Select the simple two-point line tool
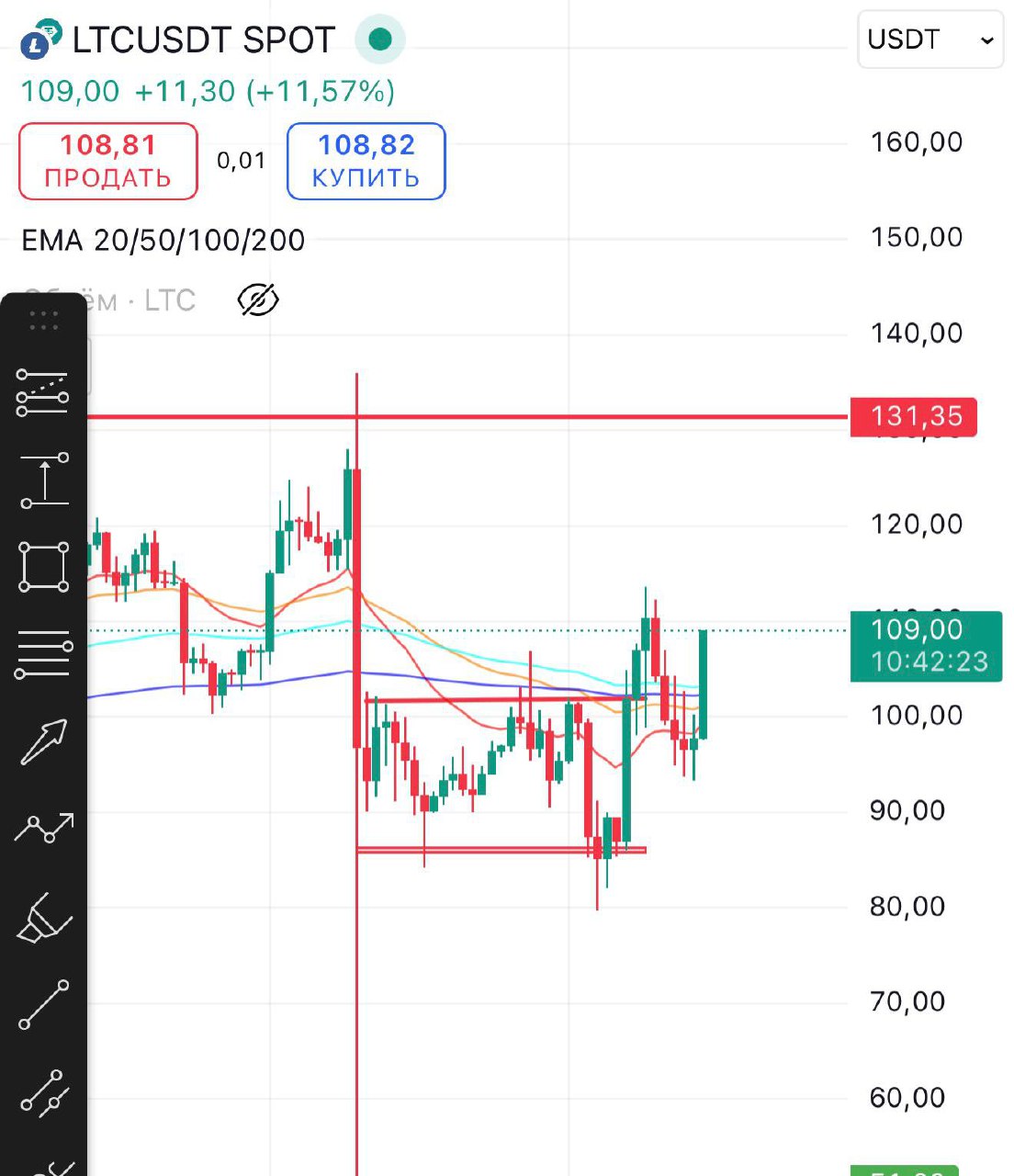This screenshot has width=1014, height=1176. pos(44,1004)
